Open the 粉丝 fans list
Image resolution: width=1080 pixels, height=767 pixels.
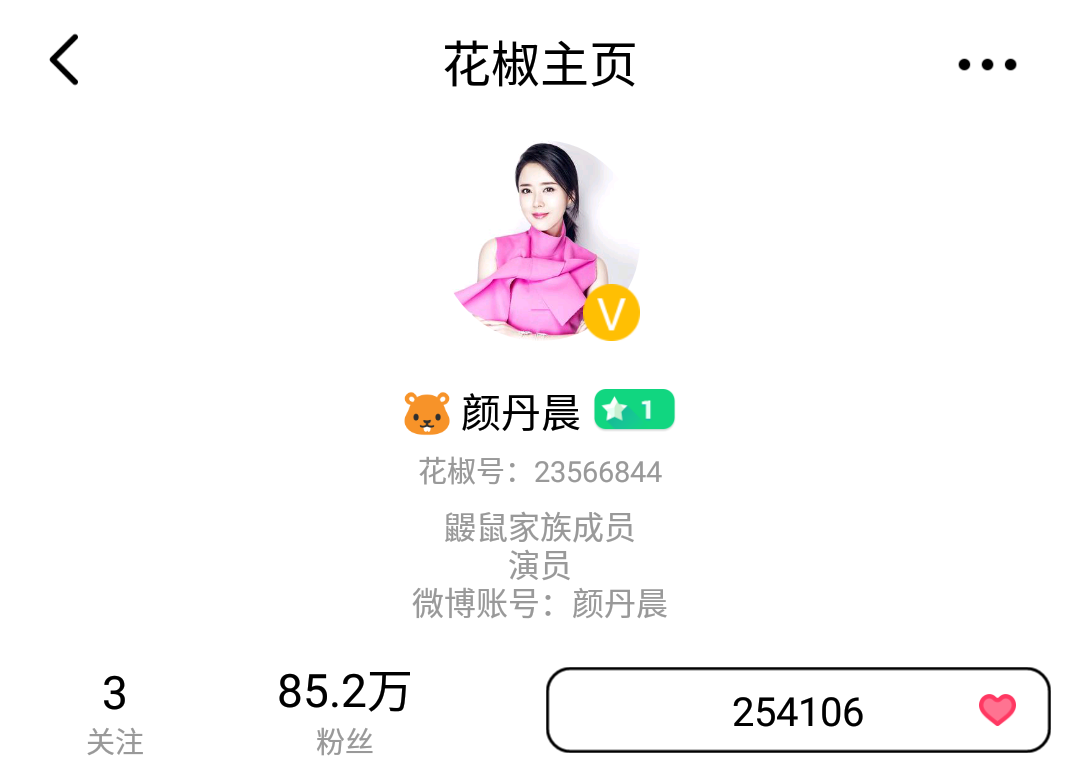[344, 713]
